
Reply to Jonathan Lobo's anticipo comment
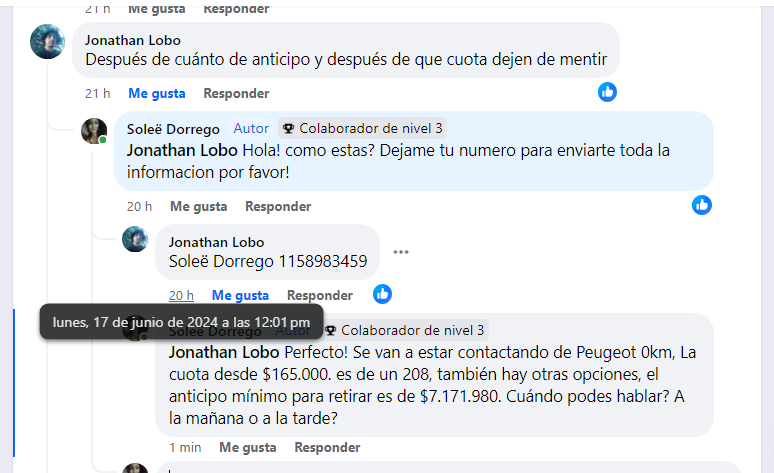coord(236,93)
